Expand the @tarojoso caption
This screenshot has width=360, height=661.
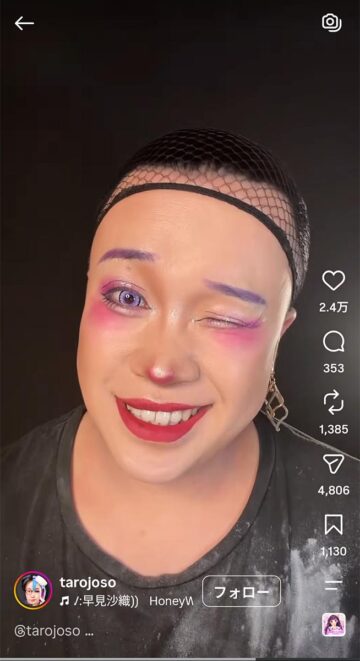click(x=54, y=631)
